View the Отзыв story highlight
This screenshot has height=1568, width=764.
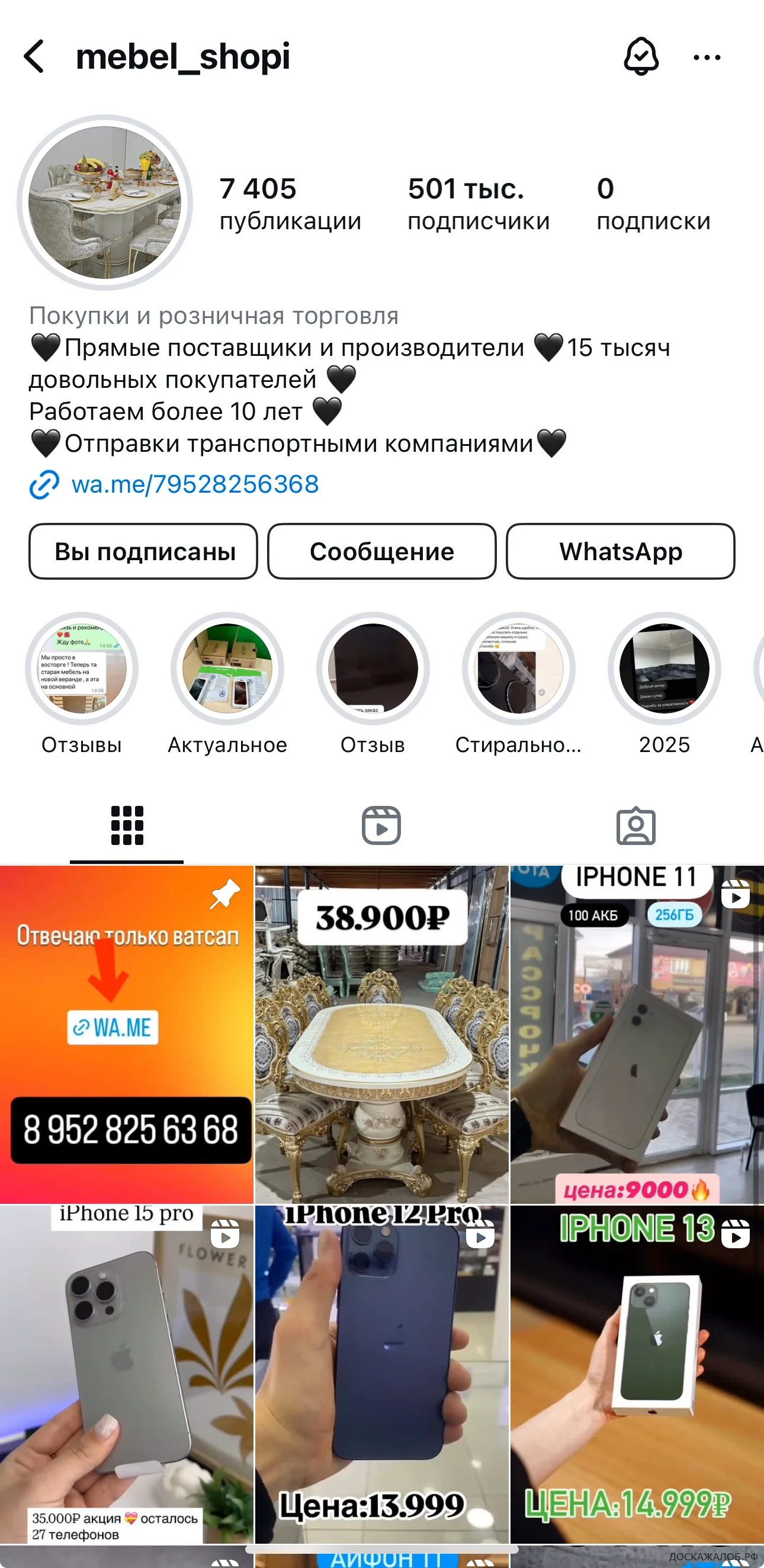pyautogui.click(x=373, y=669)
